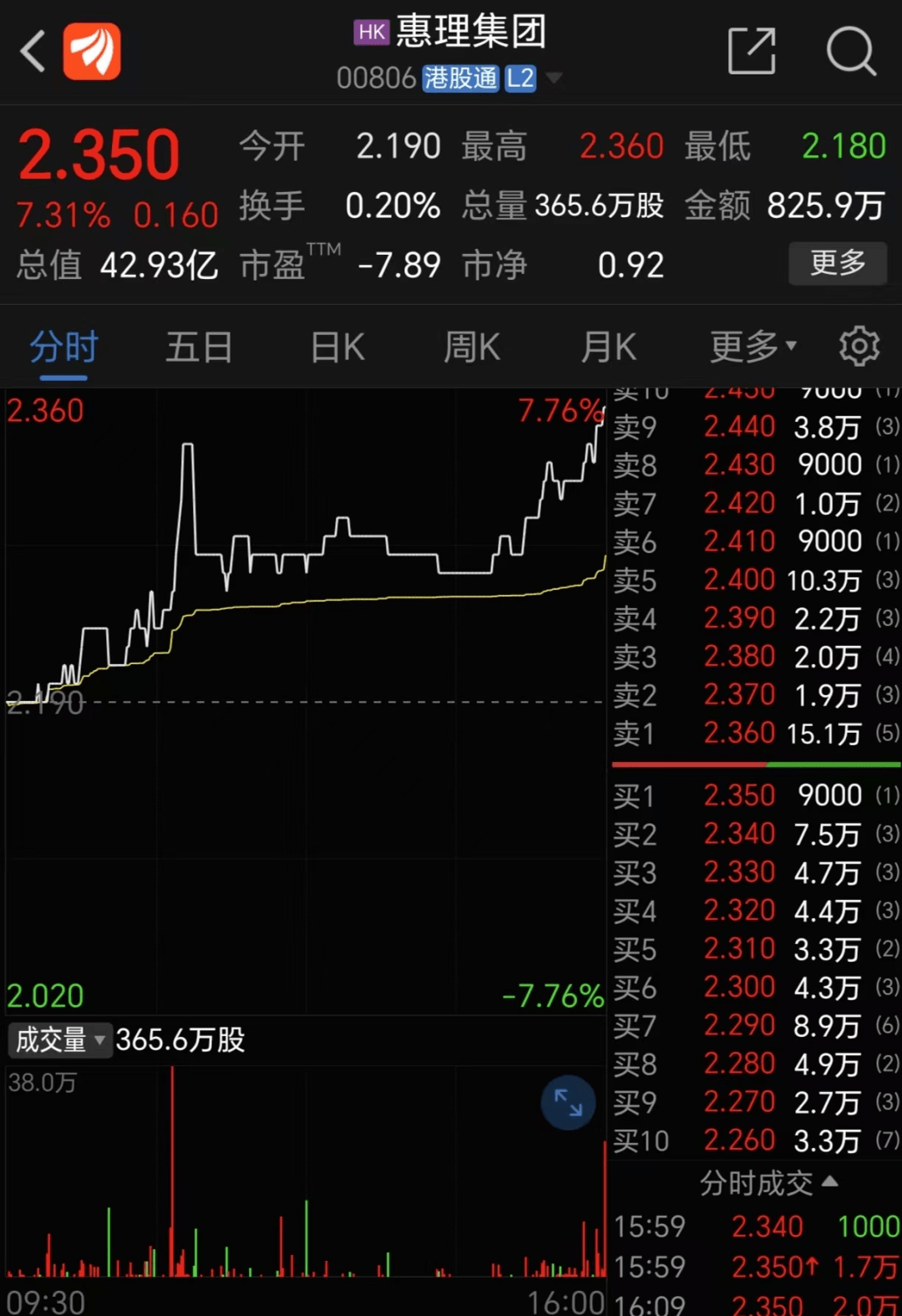The width and height of the screenshot is (902, 1316).
Task: Open the 成交量 indicator dropdown
Action: coord(60,1040)
